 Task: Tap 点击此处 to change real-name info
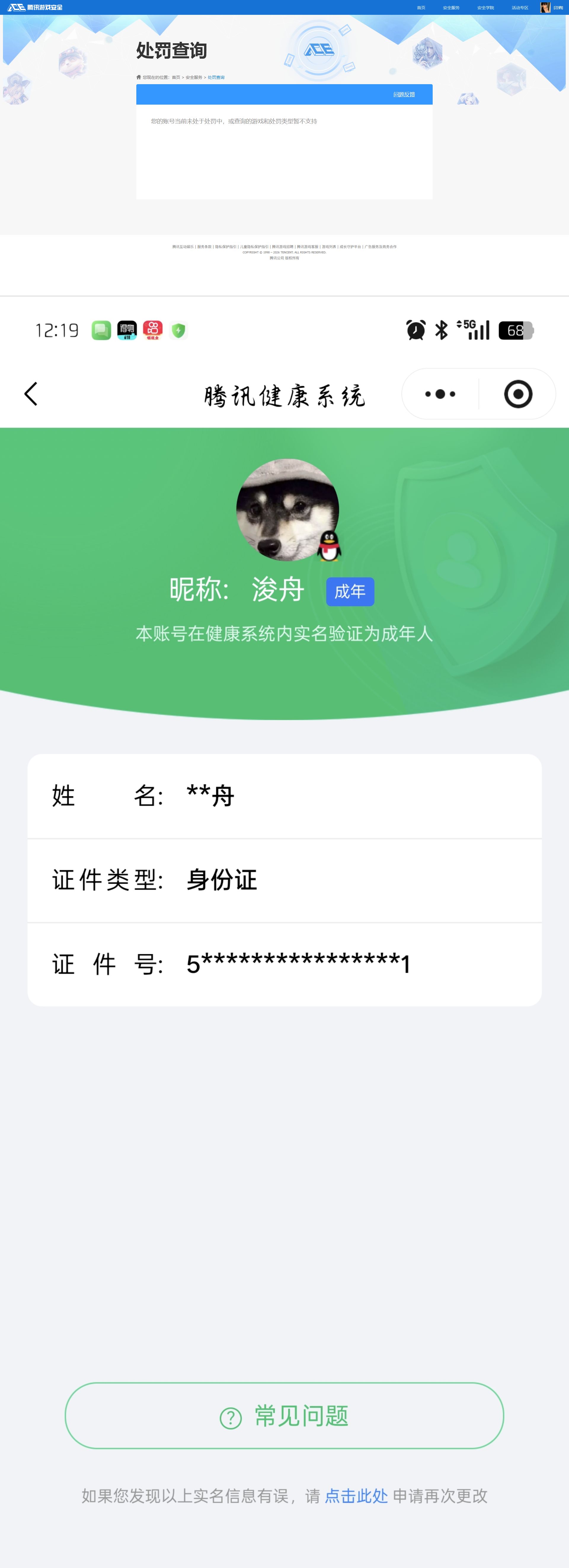click(x=356, y=1496)
